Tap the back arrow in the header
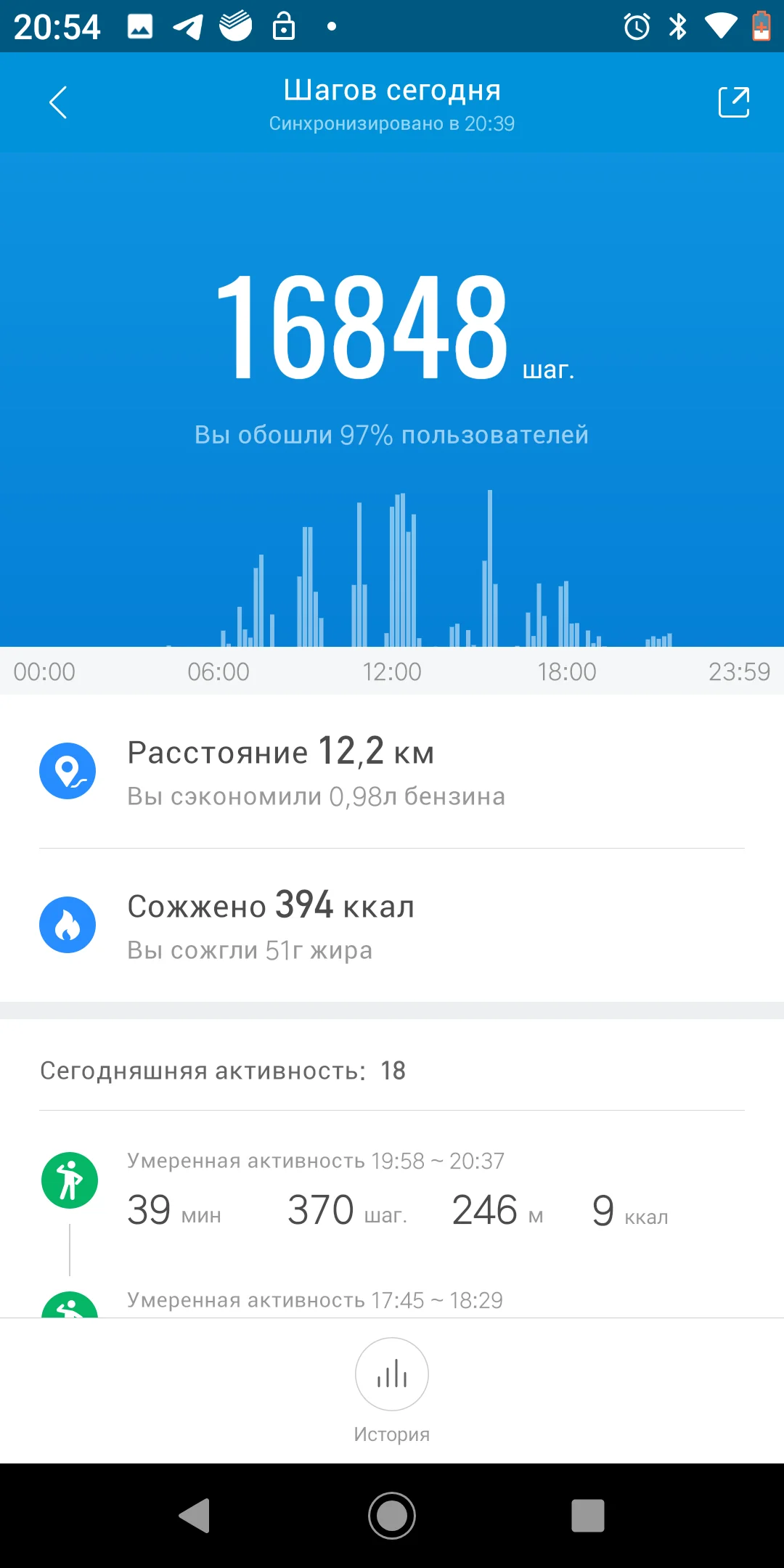The image size is (784, 1568). 58,102
